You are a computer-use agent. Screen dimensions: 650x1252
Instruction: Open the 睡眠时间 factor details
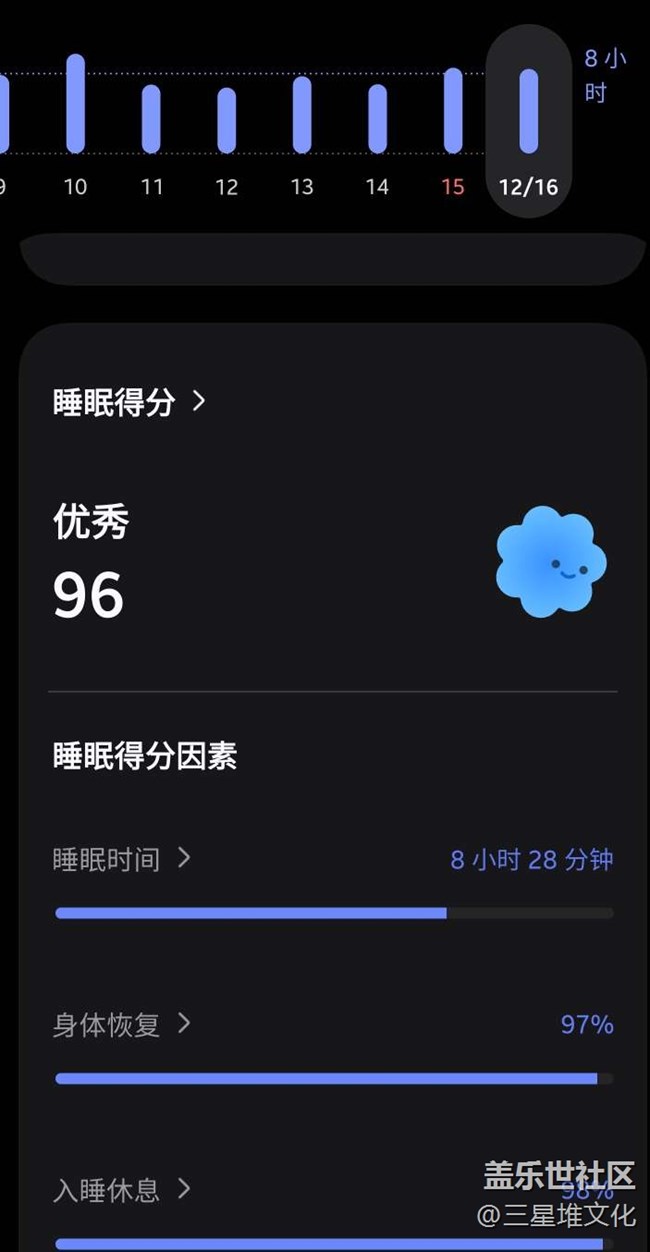point(121,859)
